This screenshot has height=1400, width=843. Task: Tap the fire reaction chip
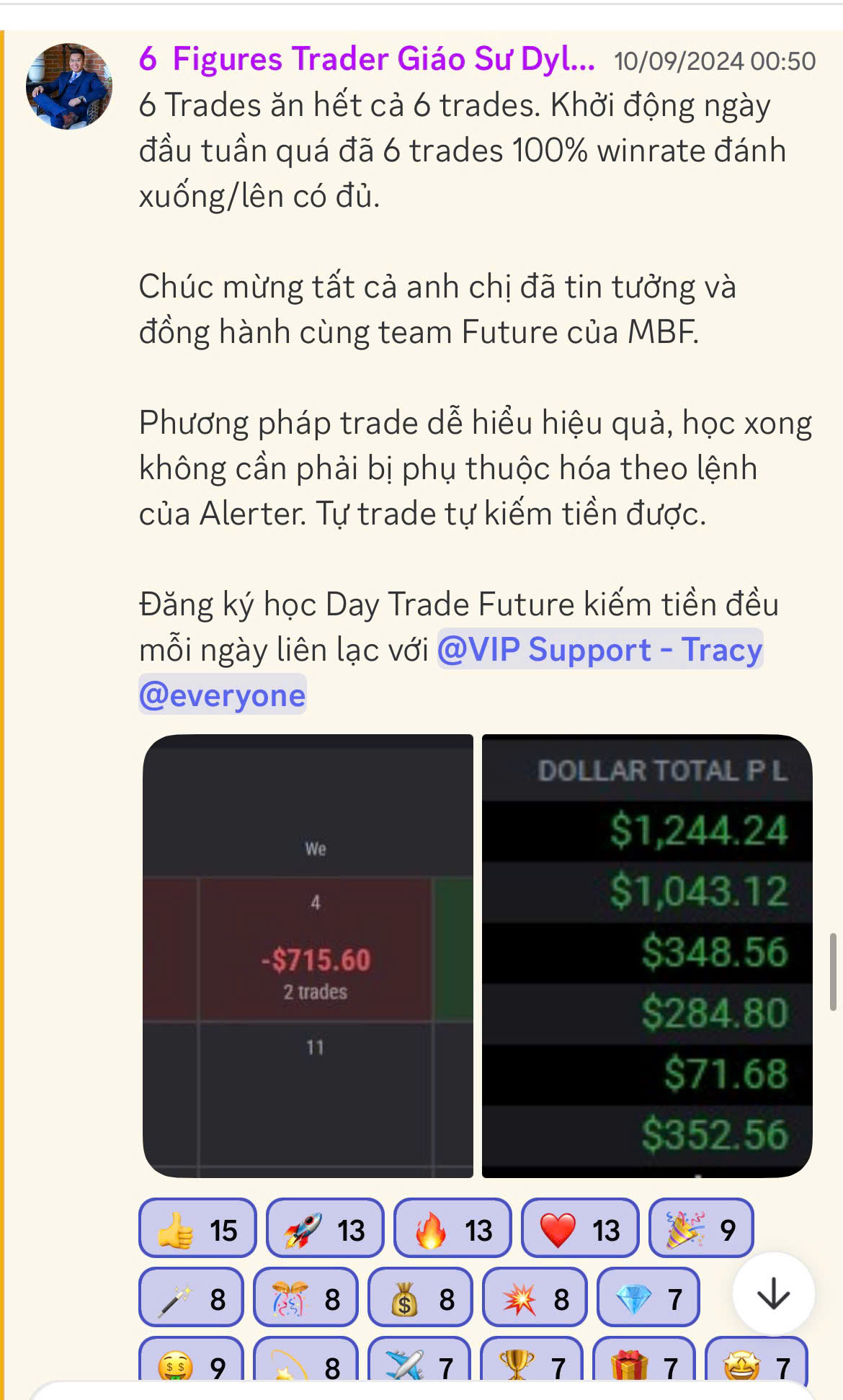[x=452, y=1229]
